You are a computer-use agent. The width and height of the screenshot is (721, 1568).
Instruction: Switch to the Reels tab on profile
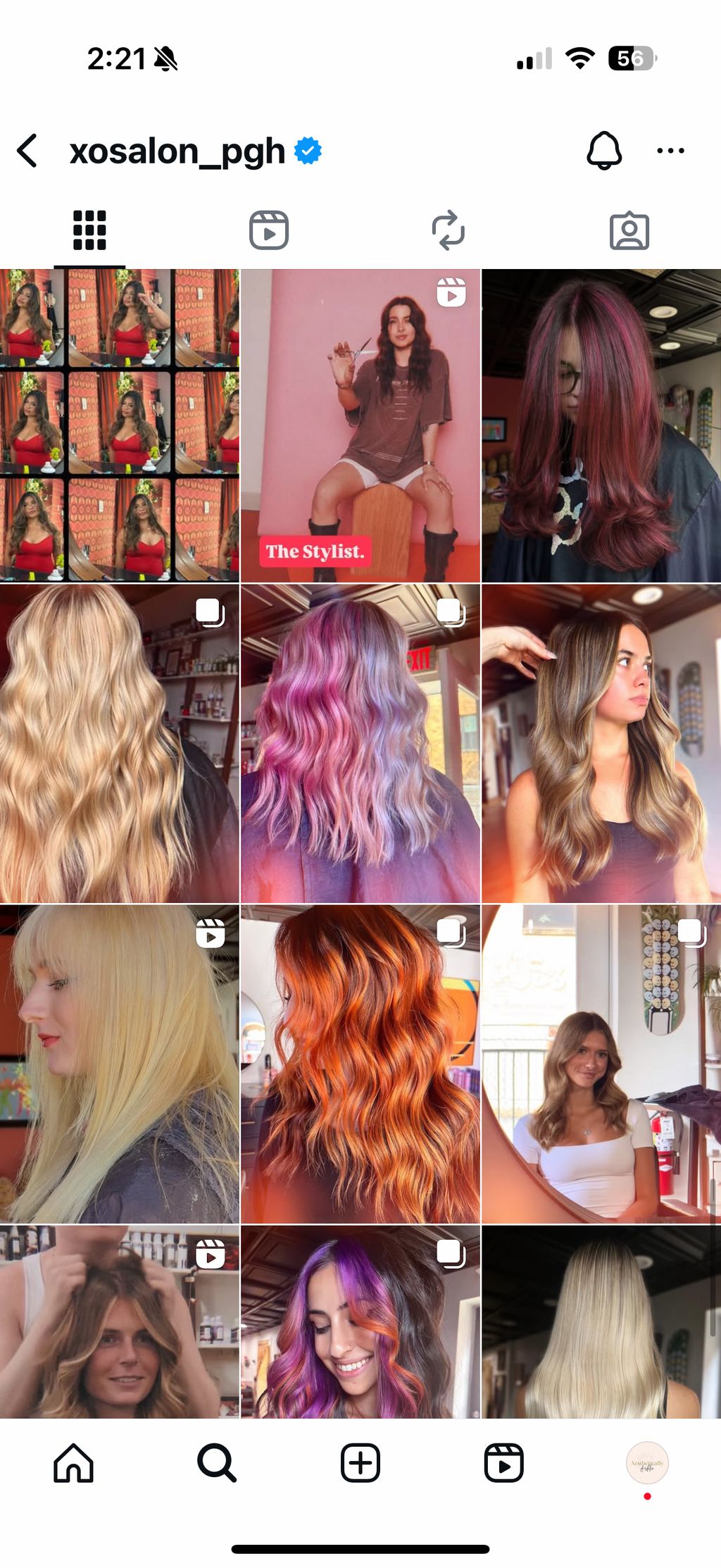coord(269,230)
